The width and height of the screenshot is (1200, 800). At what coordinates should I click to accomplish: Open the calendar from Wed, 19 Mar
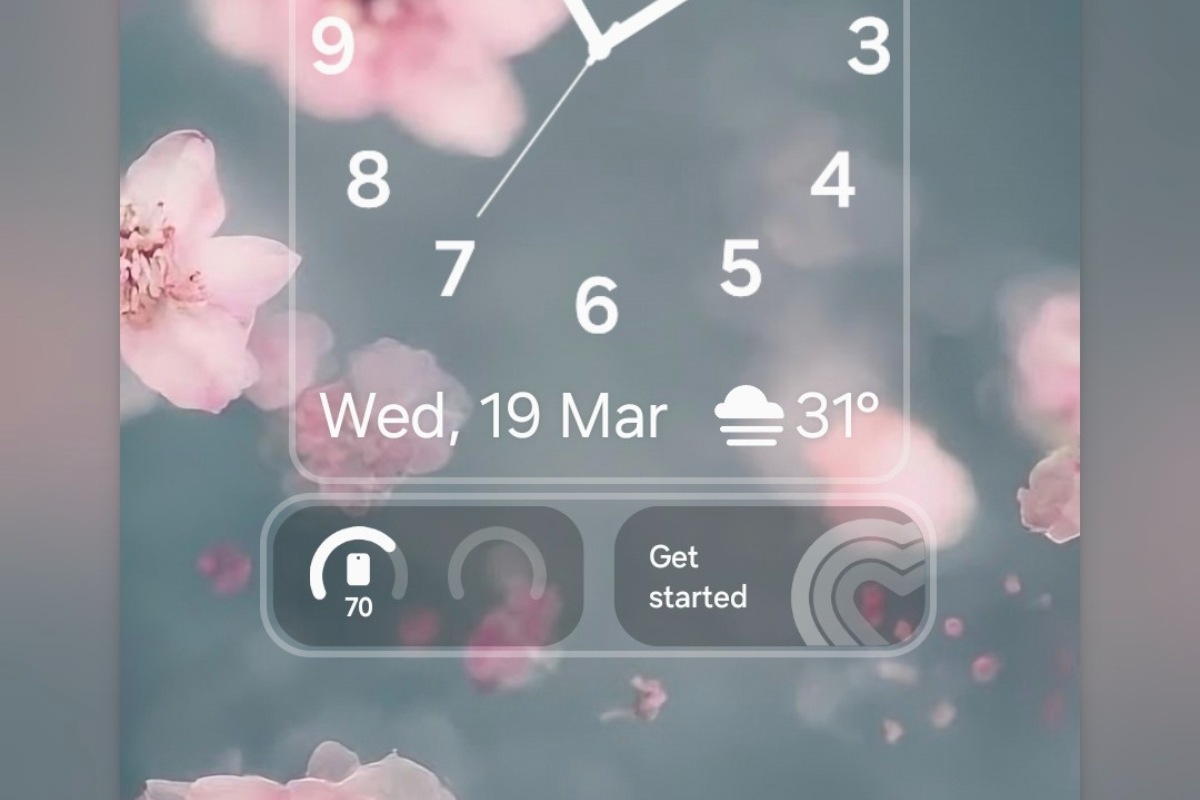494,416
